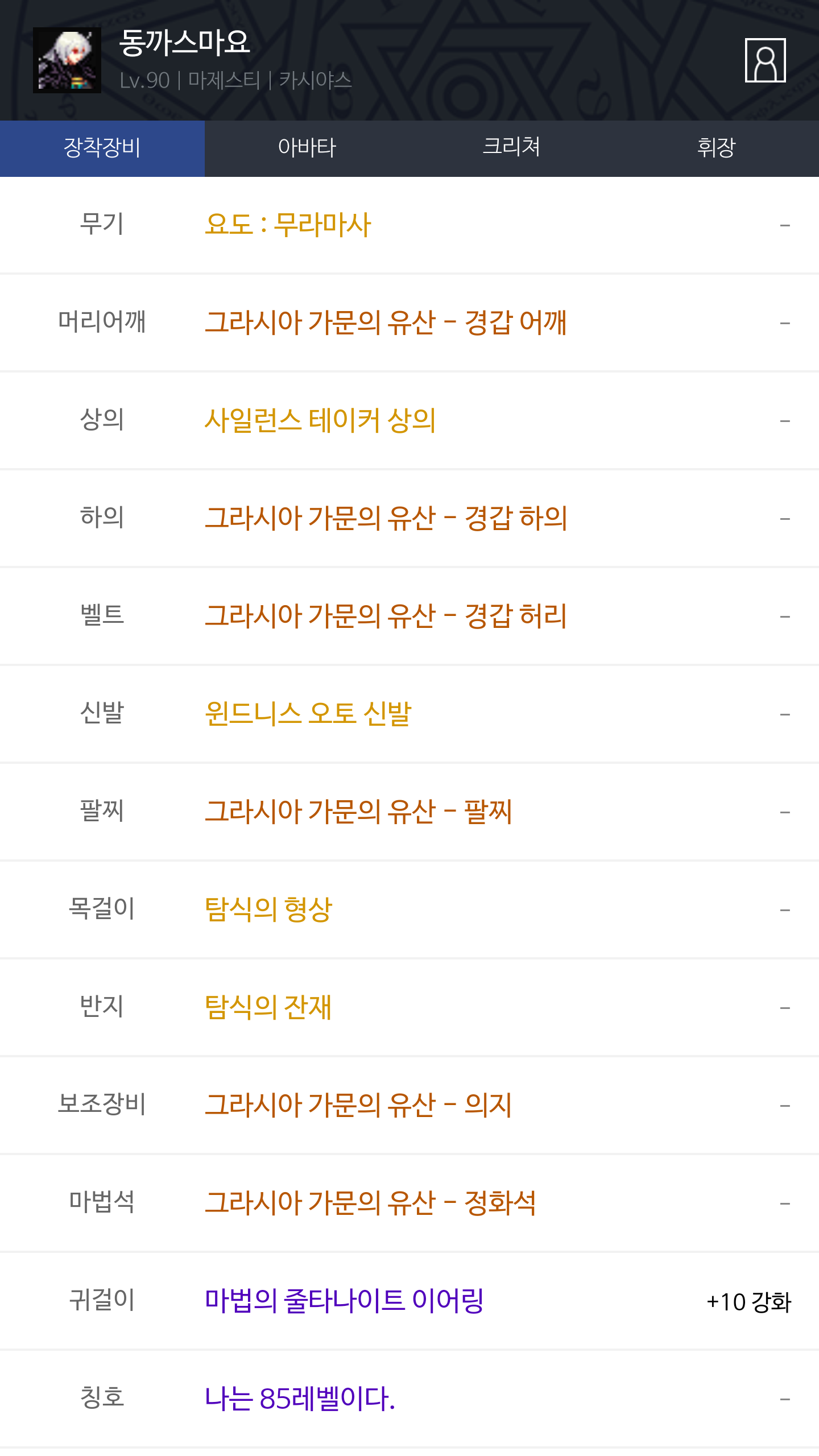Open title 나는 85레벨이다.

(x=300, y=1399)
